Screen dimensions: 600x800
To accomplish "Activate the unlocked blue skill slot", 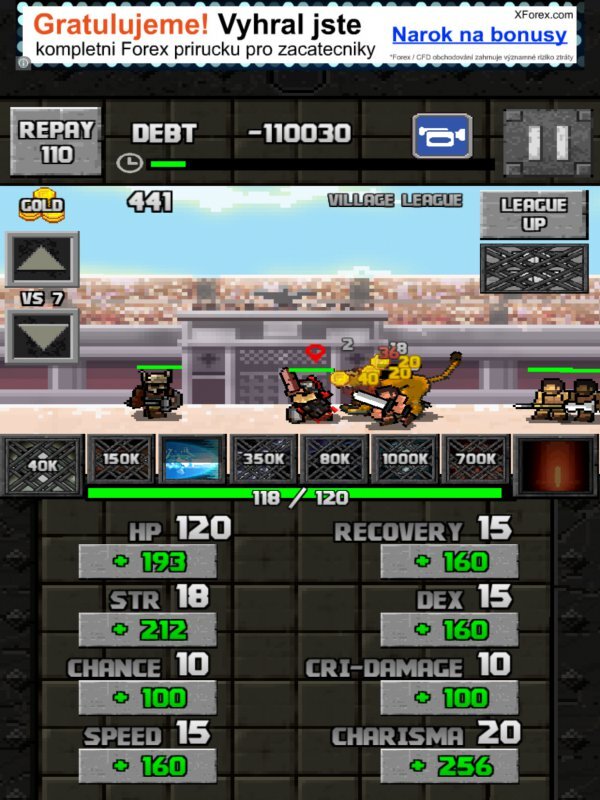I will 192,459.
